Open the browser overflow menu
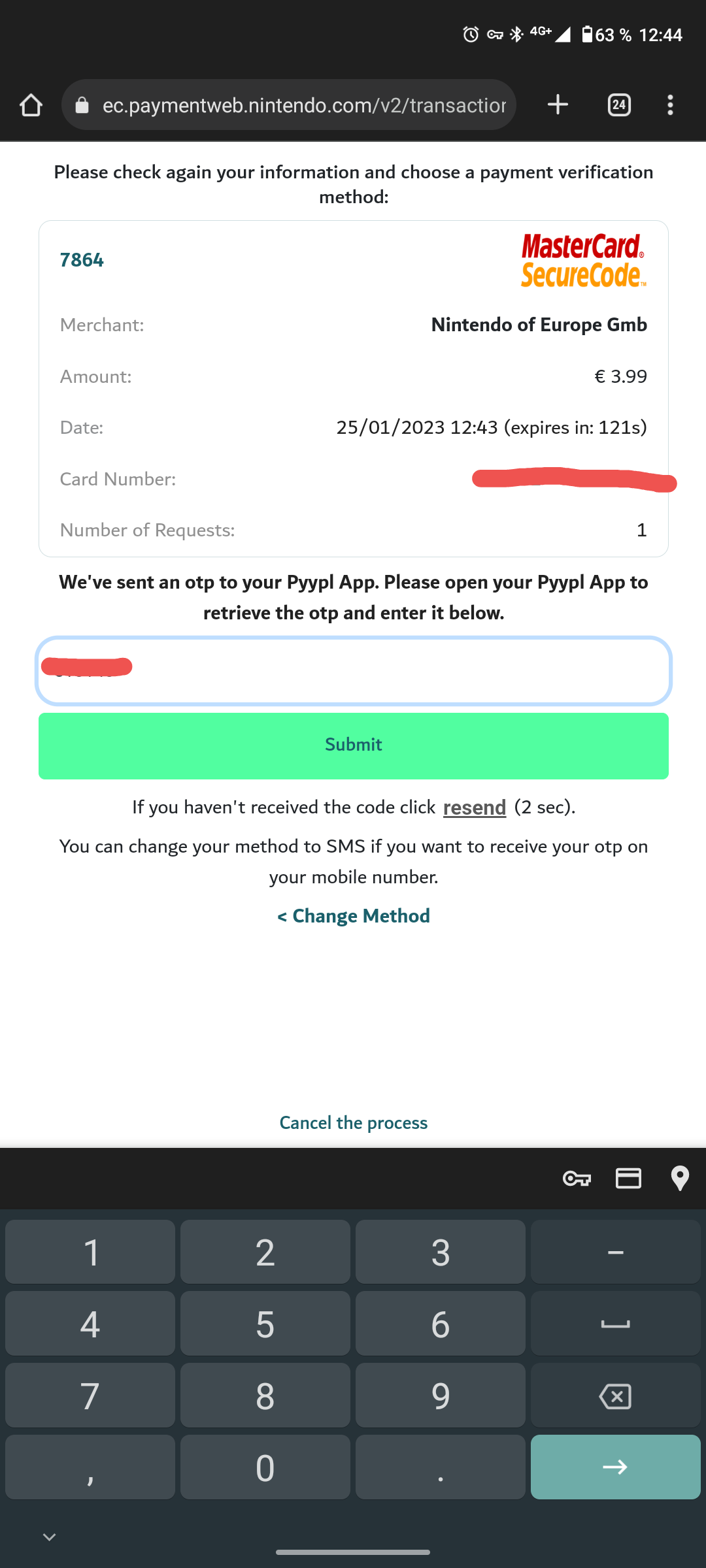 (x=670, y=105)
